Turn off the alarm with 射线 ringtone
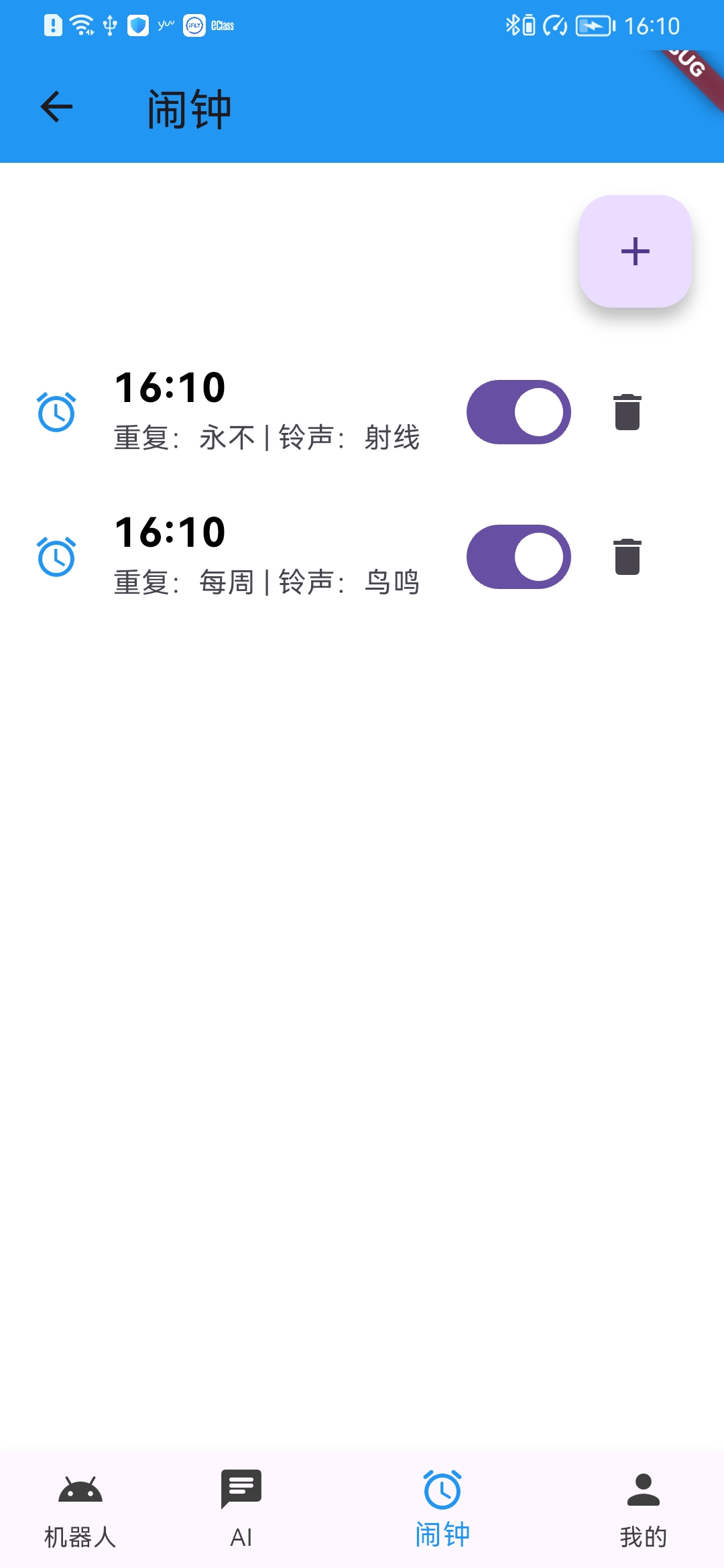Screen dimensions: 724x1568 point(519,412)
